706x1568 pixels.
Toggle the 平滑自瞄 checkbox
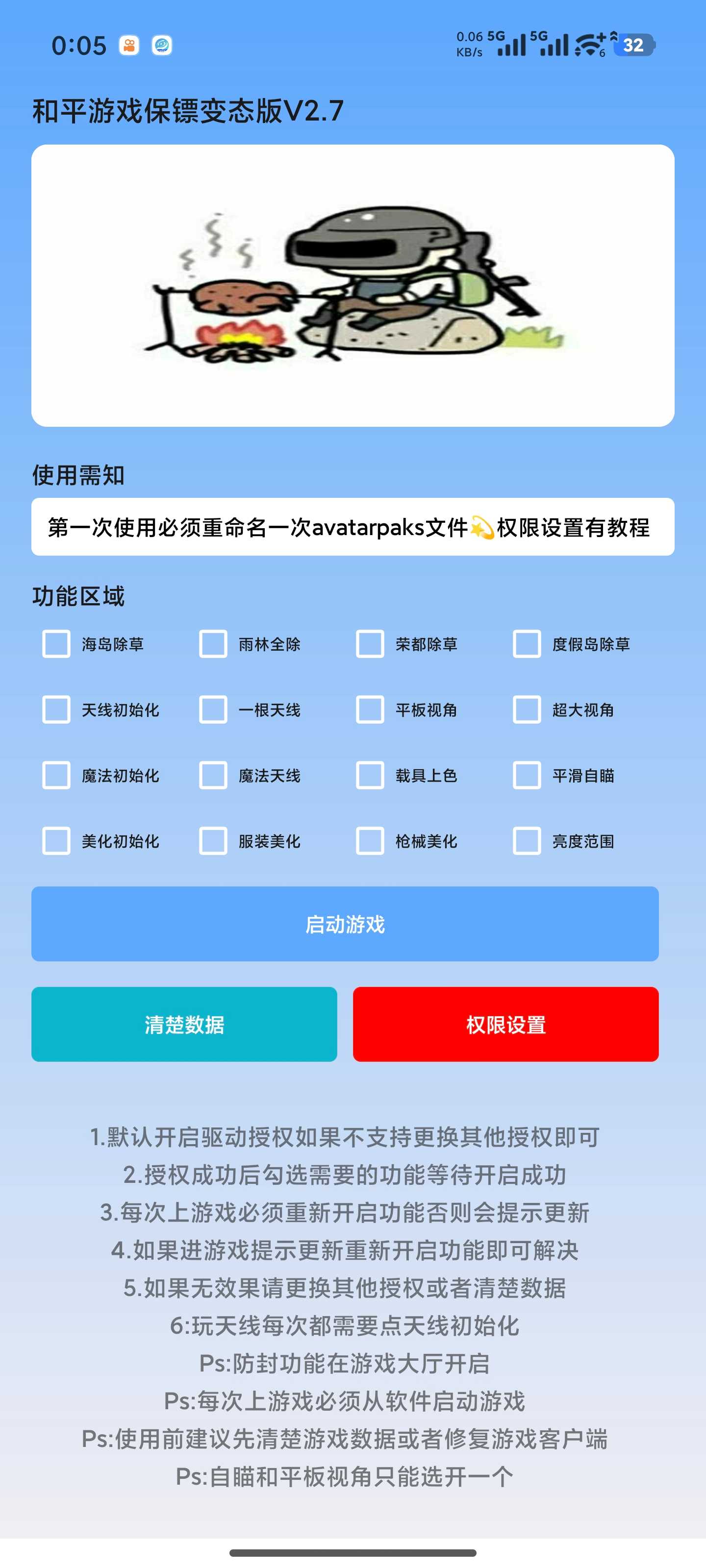pyautogui.click(x=527, y=776)
